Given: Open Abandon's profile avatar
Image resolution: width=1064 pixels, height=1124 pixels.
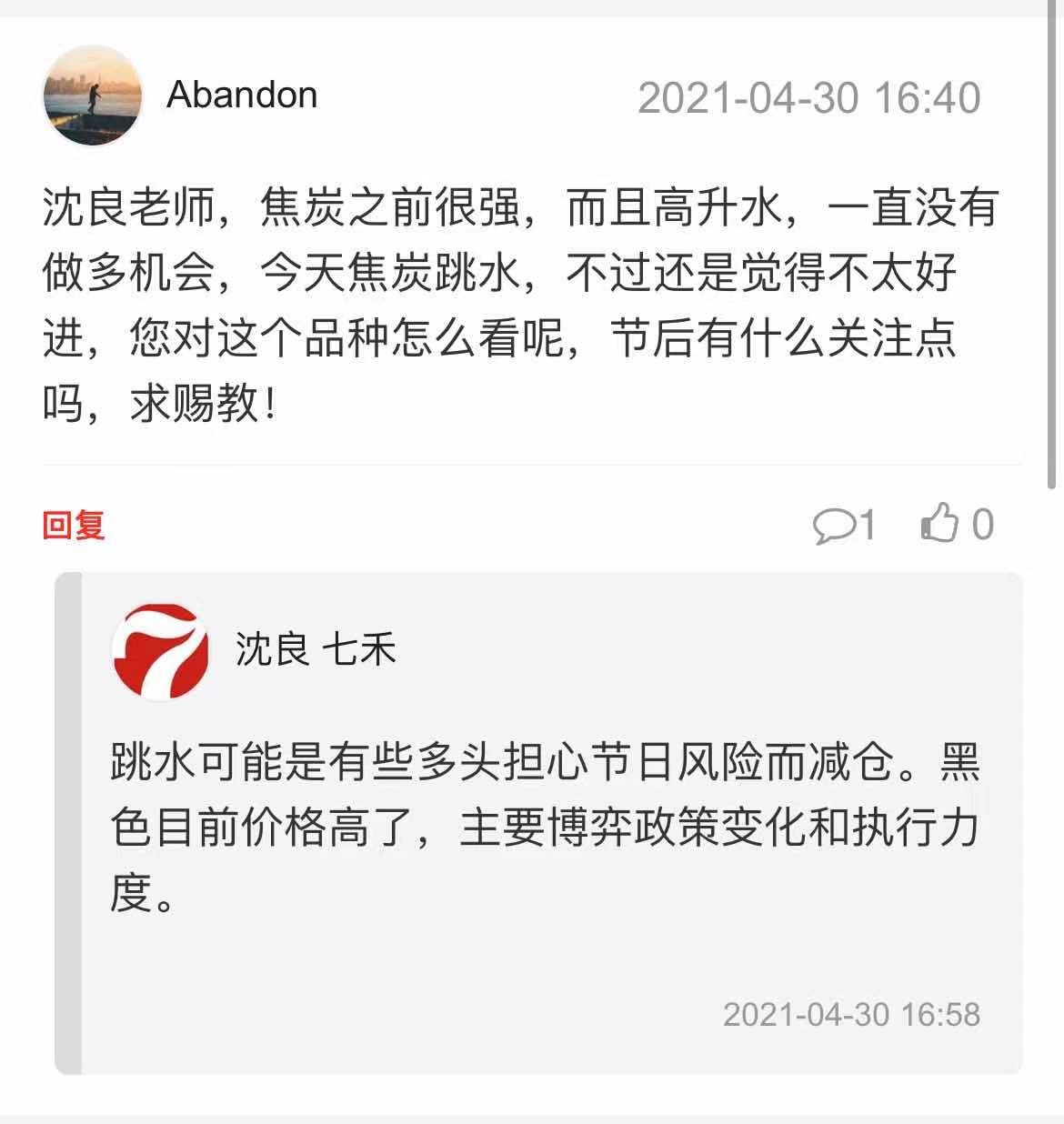Looking at the screenshot, I should [93, 96].
